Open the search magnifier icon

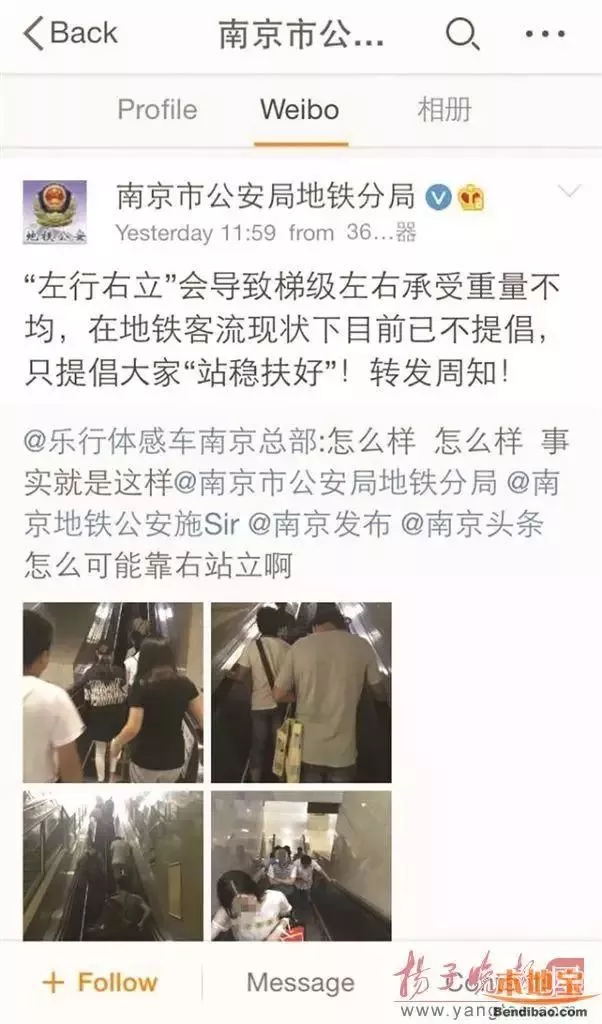pos(462,34)
